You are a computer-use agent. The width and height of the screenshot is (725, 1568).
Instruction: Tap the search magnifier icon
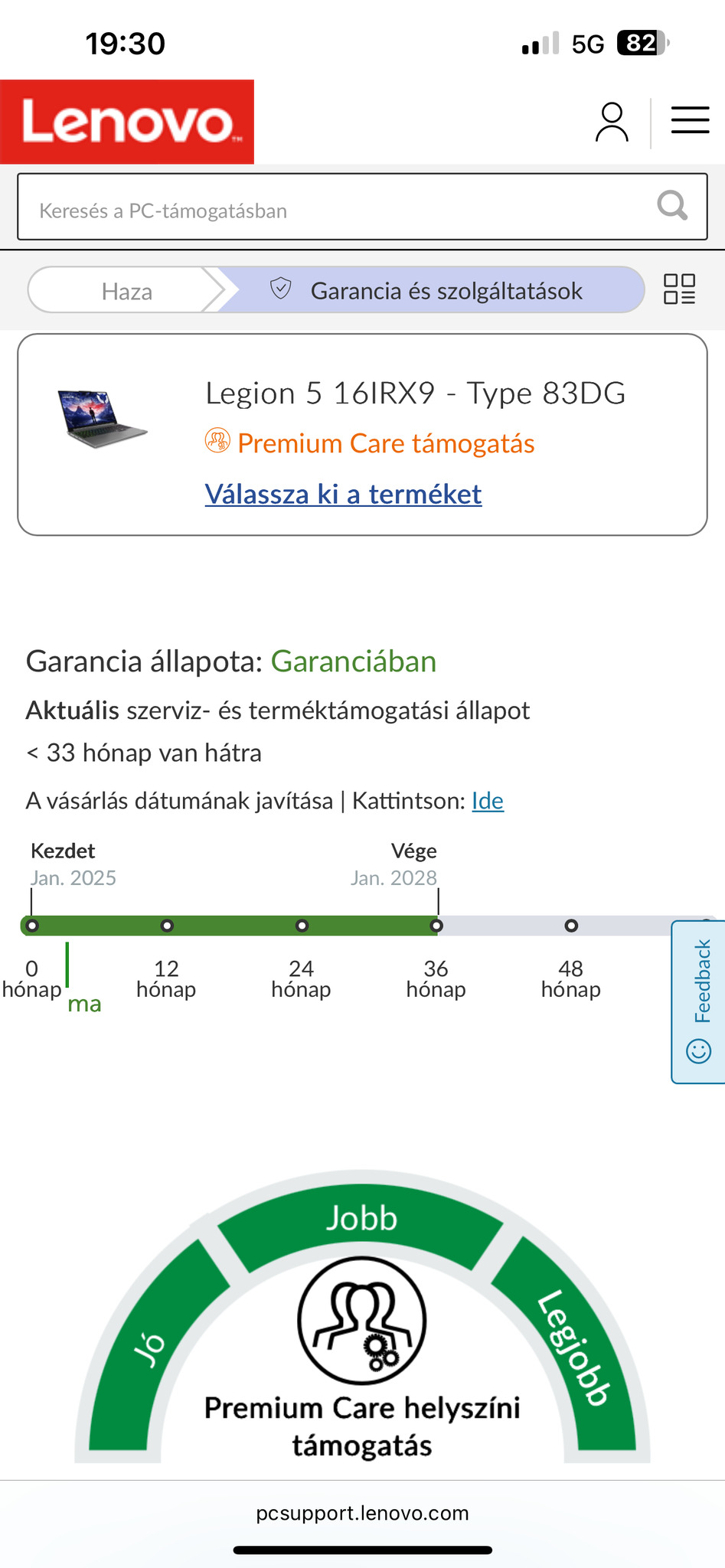point(672,205)
